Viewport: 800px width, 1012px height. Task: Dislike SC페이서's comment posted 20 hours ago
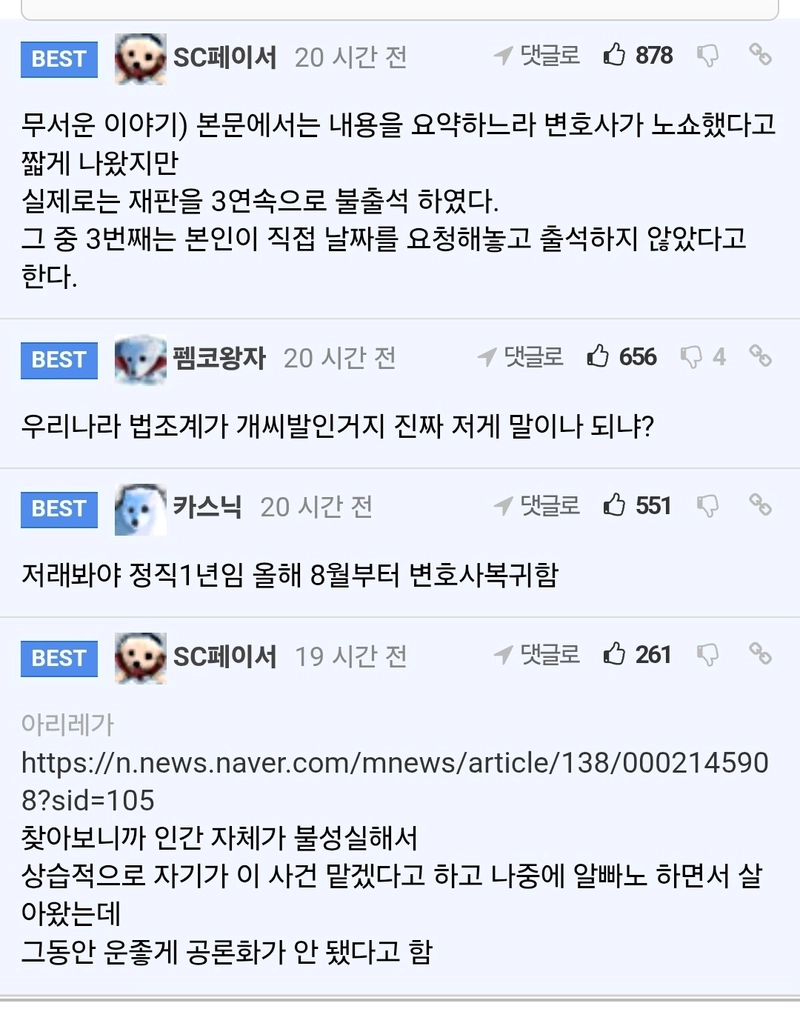(707, 56)
